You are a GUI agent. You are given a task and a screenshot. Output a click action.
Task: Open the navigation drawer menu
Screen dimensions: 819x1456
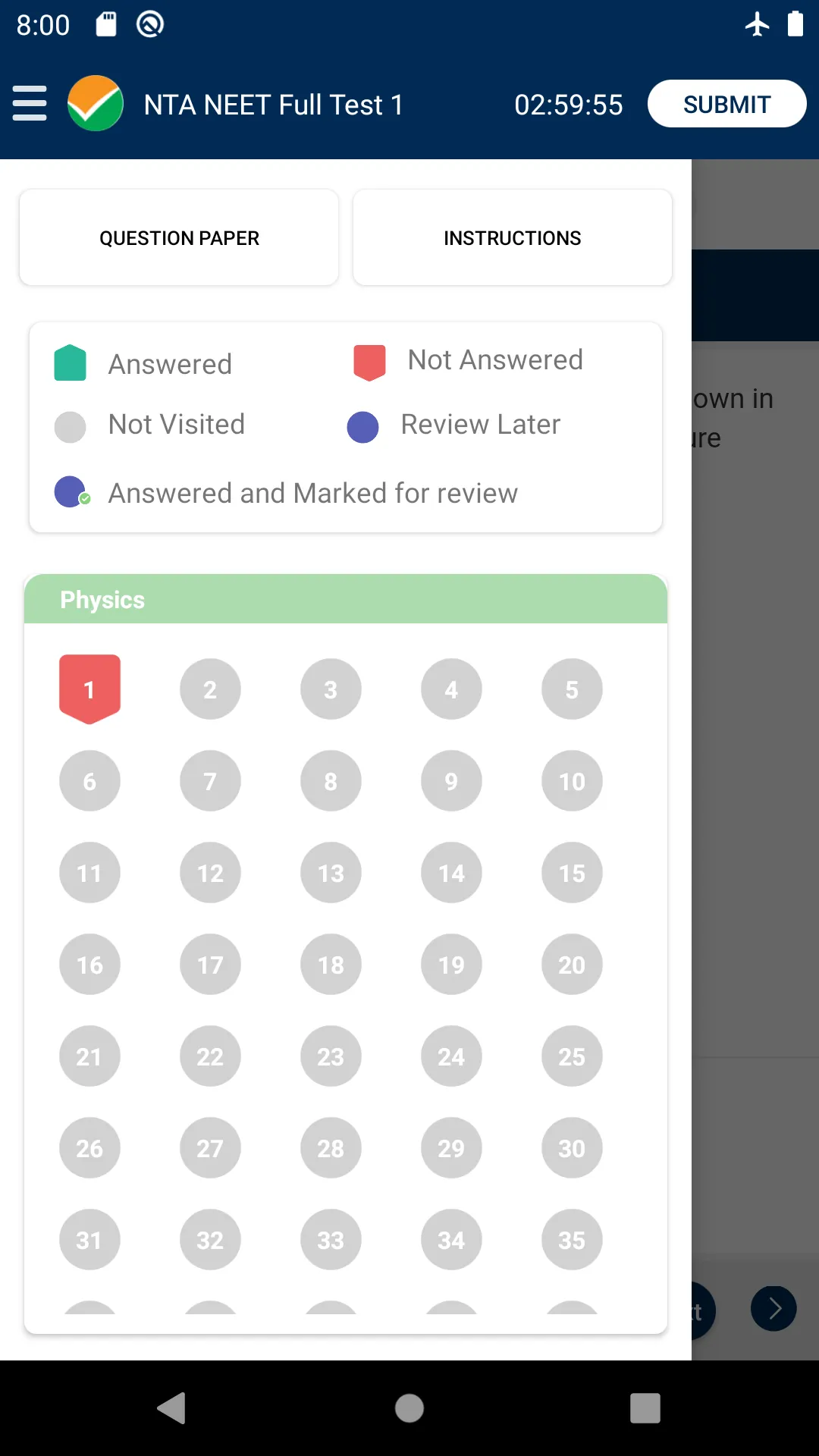click(30, 104)
